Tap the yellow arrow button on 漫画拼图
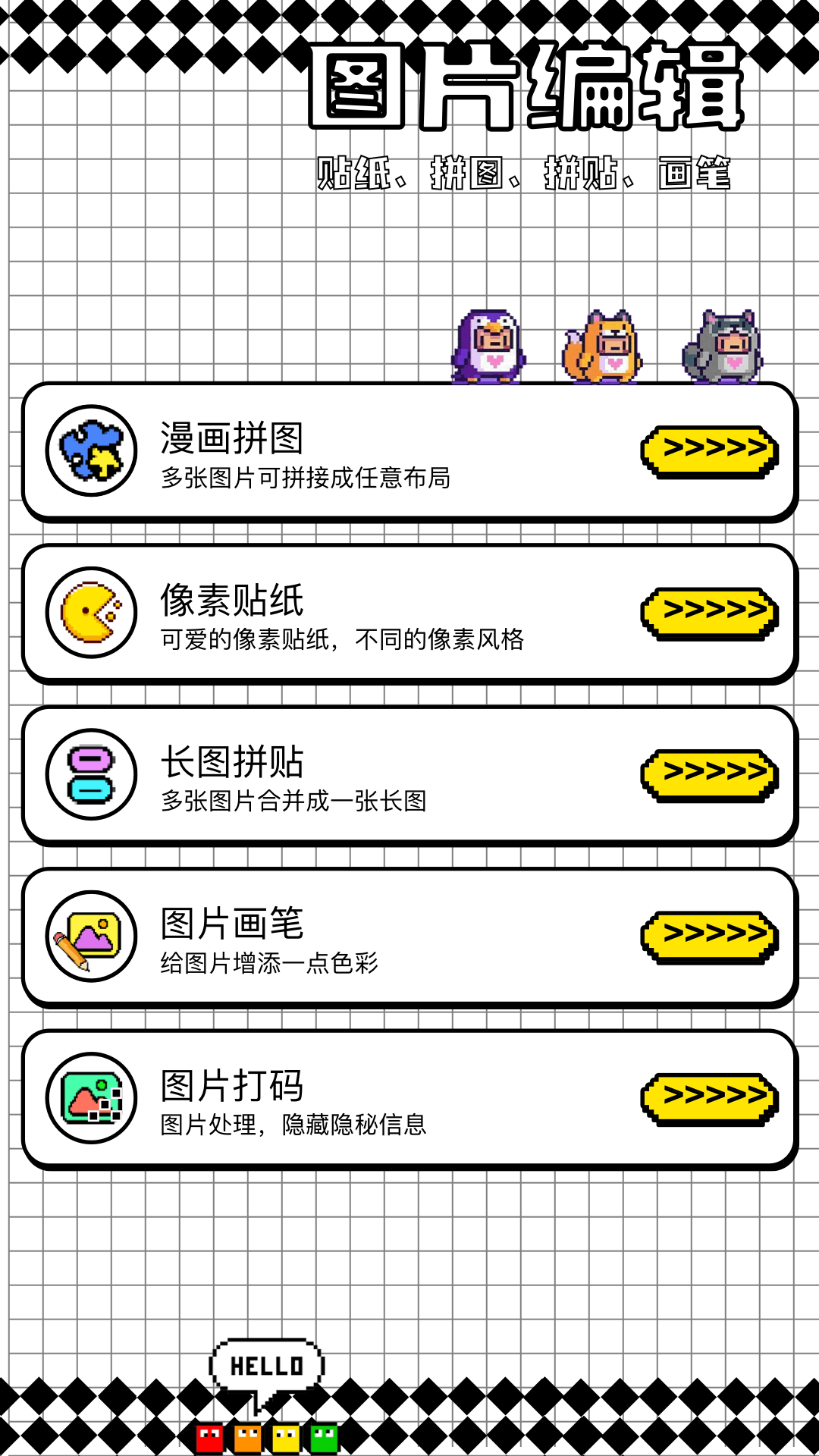This screenshot has width=819, height=1456. point(710,451)
